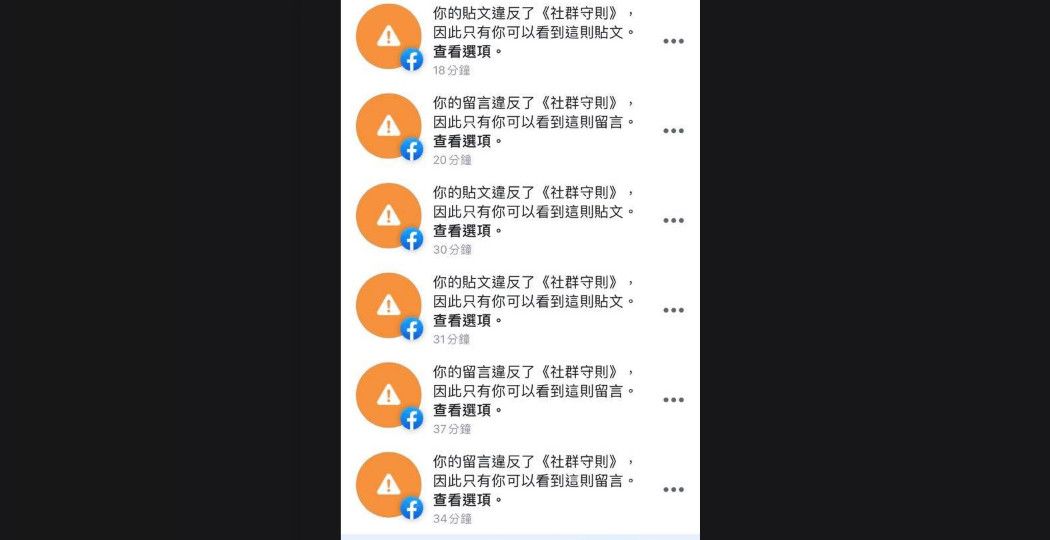Open the comment violation notice from 20分鐘
This screenshot has height=540, width=1050.
pyautogui.click(x=533, y=122)
